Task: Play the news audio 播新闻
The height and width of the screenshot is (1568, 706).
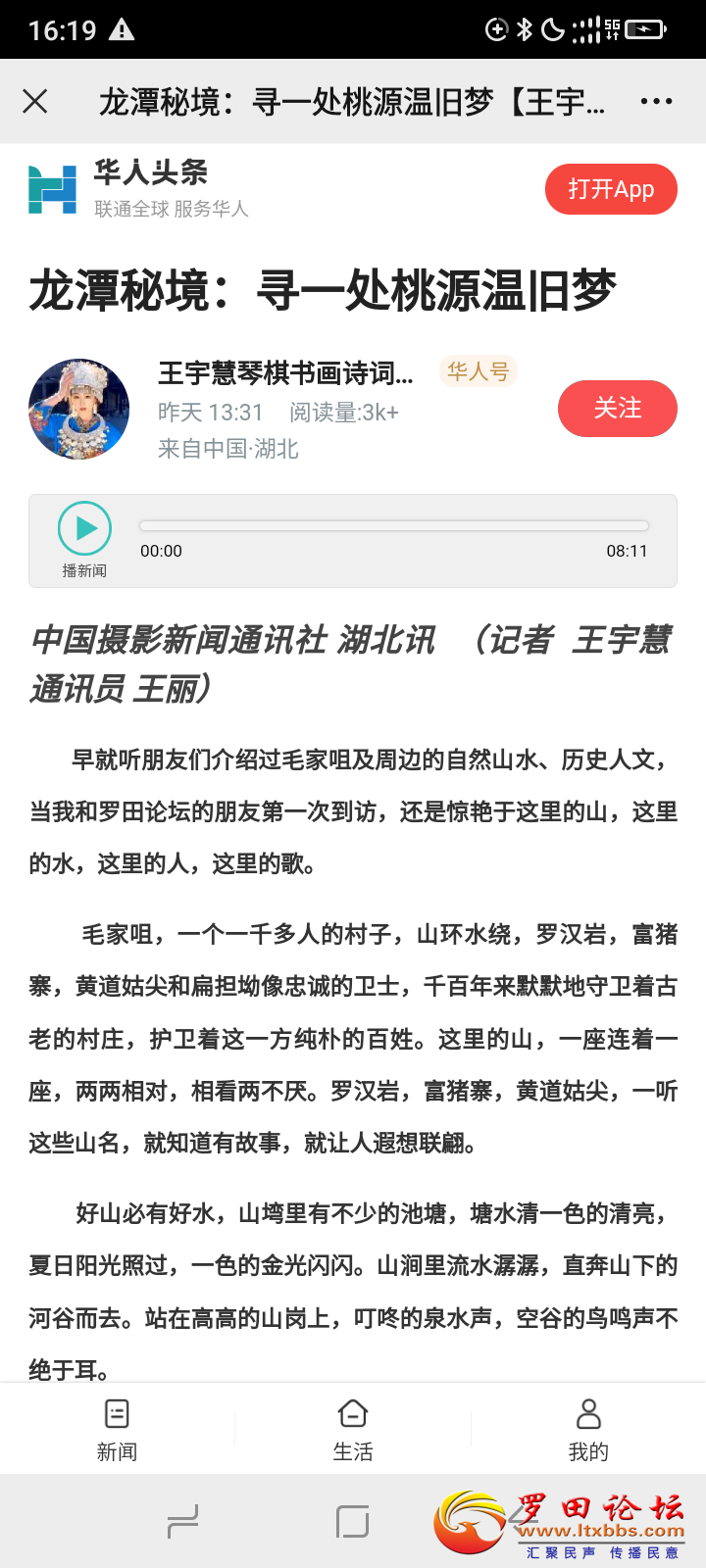Action: tap(84, 529)
